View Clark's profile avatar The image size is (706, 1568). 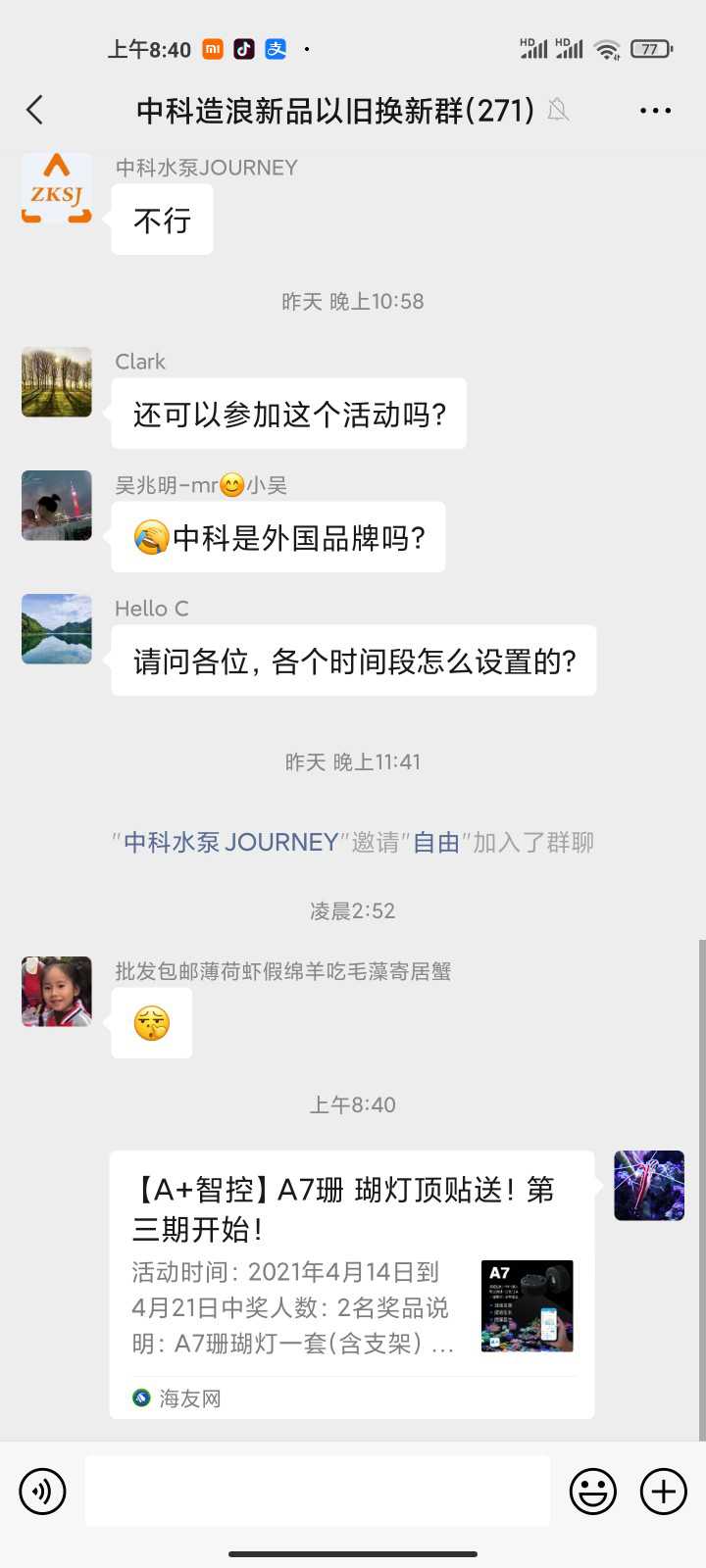point(57,381)
